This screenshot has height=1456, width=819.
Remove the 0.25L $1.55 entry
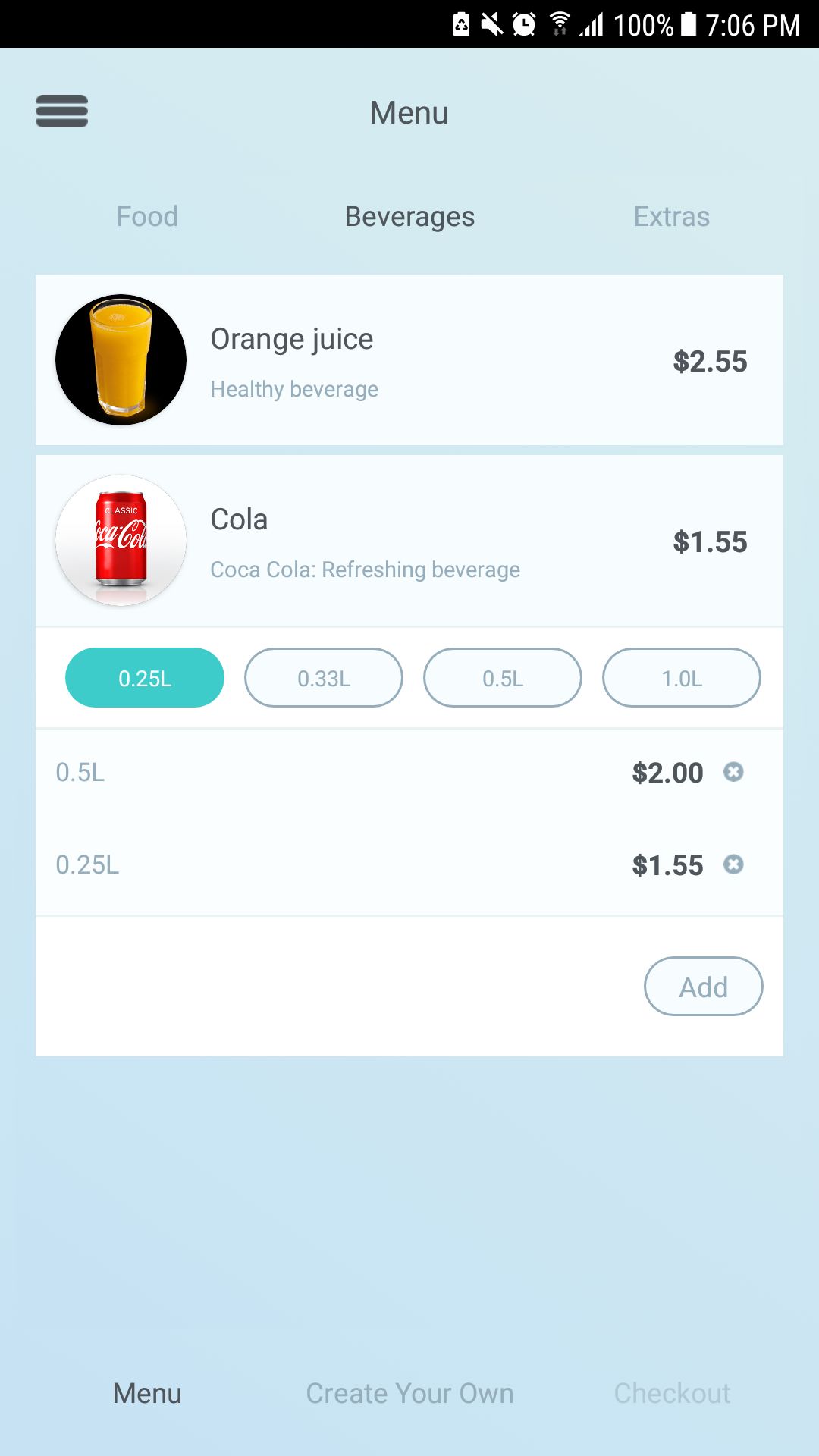pyautogui.click(x=733, y=864)
